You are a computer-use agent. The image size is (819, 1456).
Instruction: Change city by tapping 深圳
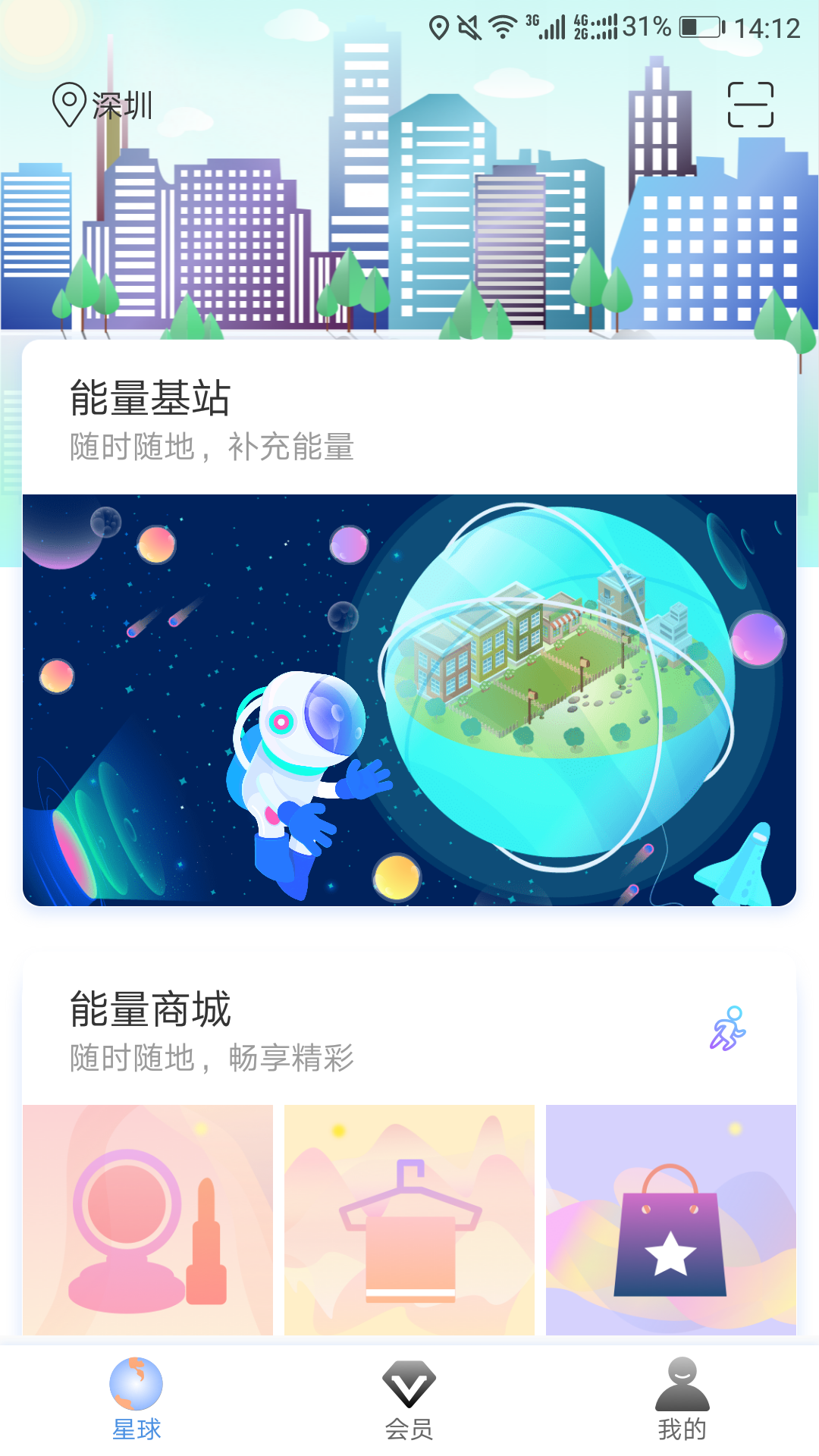coord(121,105)
